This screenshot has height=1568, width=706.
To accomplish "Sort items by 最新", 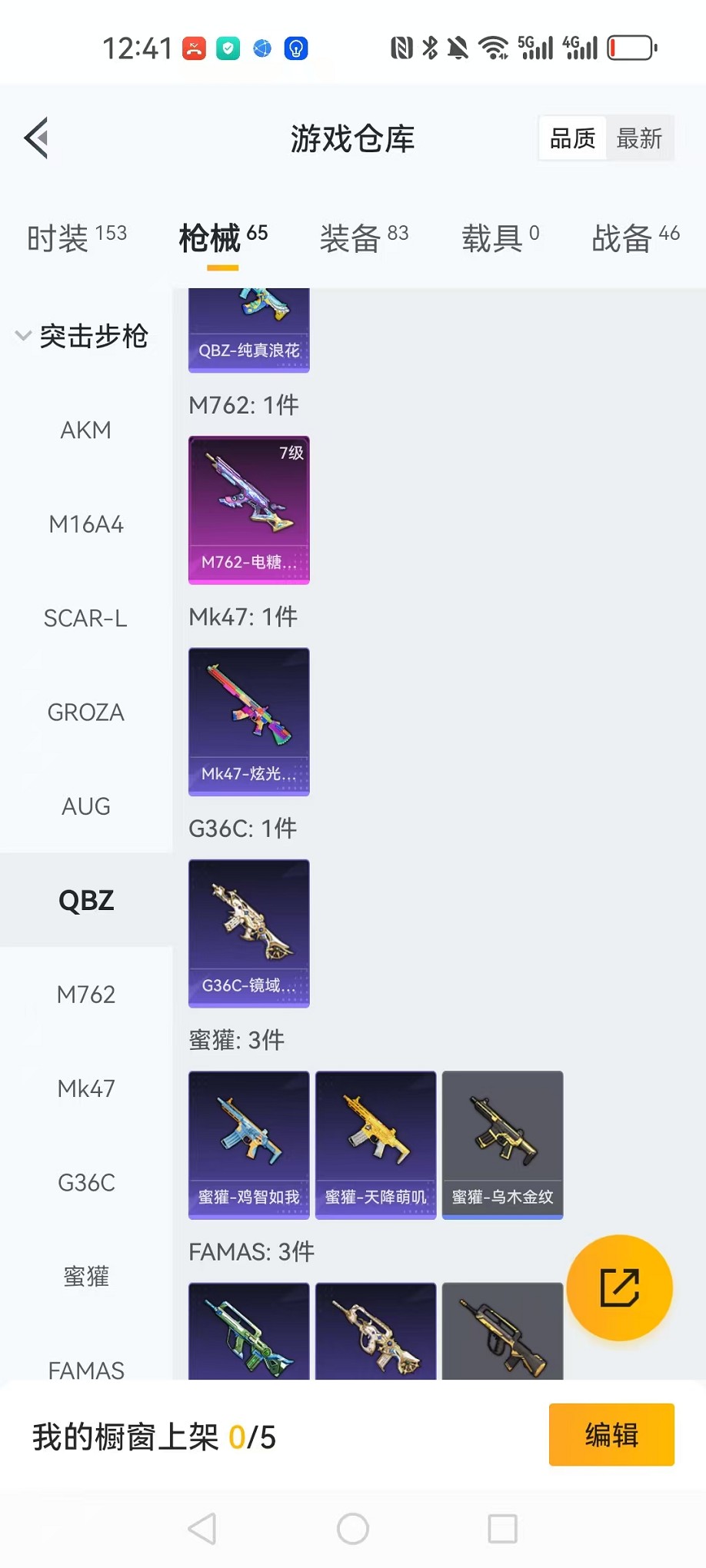I will (639, 138).
